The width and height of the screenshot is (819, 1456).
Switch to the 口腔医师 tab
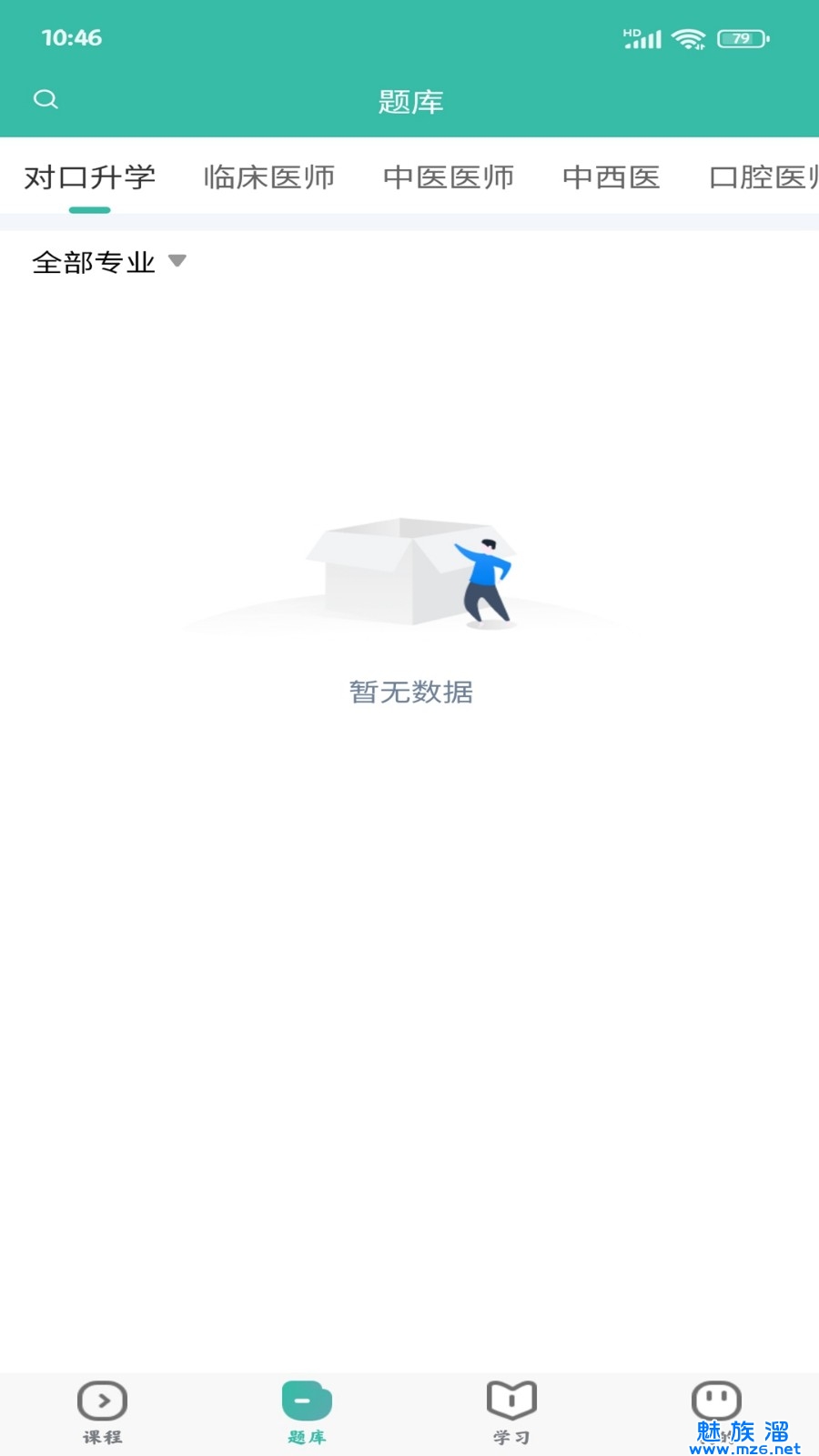pos(763,177)
